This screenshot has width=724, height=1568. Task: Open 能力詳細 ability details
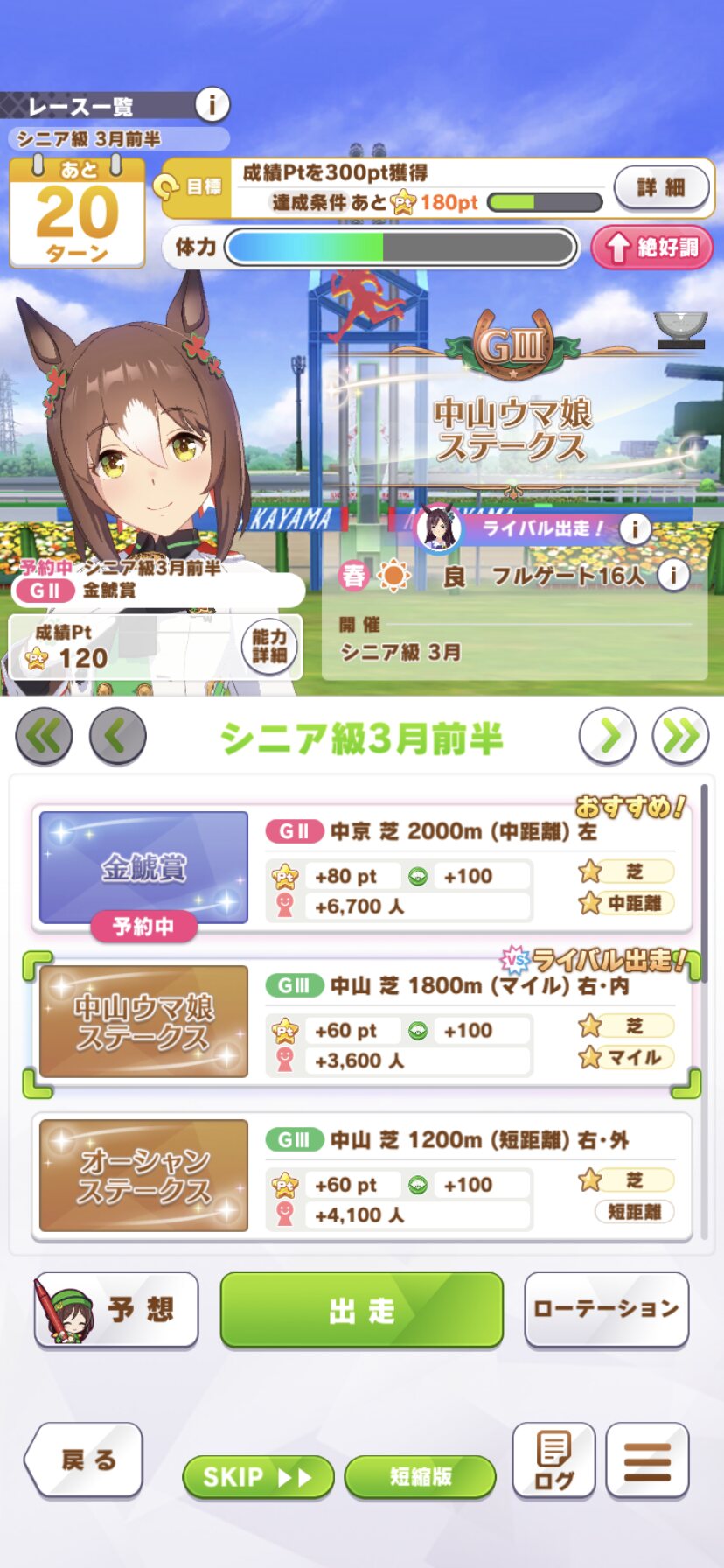pyautogui.click(x=269, y=647)
